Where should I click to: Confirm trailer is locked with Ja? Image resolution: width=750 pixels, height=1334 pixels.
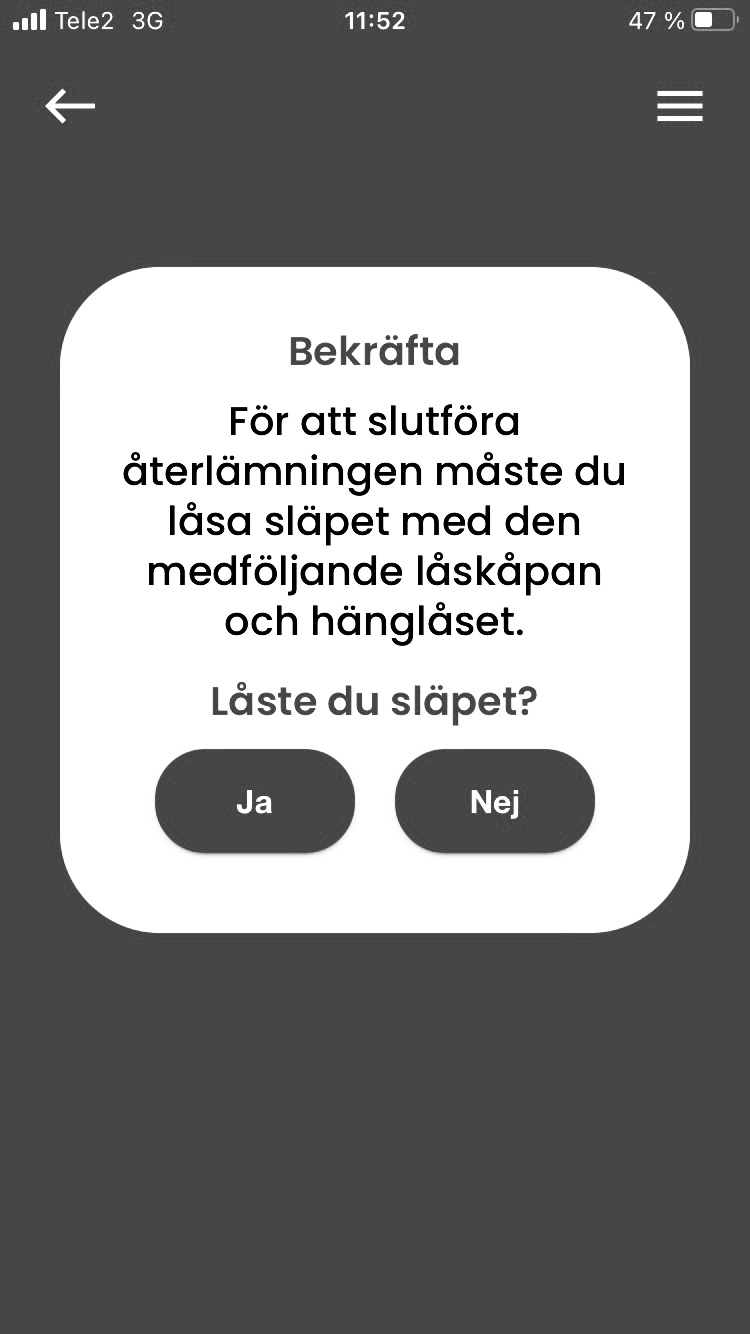pyautogui.click(x=255, y=802)
